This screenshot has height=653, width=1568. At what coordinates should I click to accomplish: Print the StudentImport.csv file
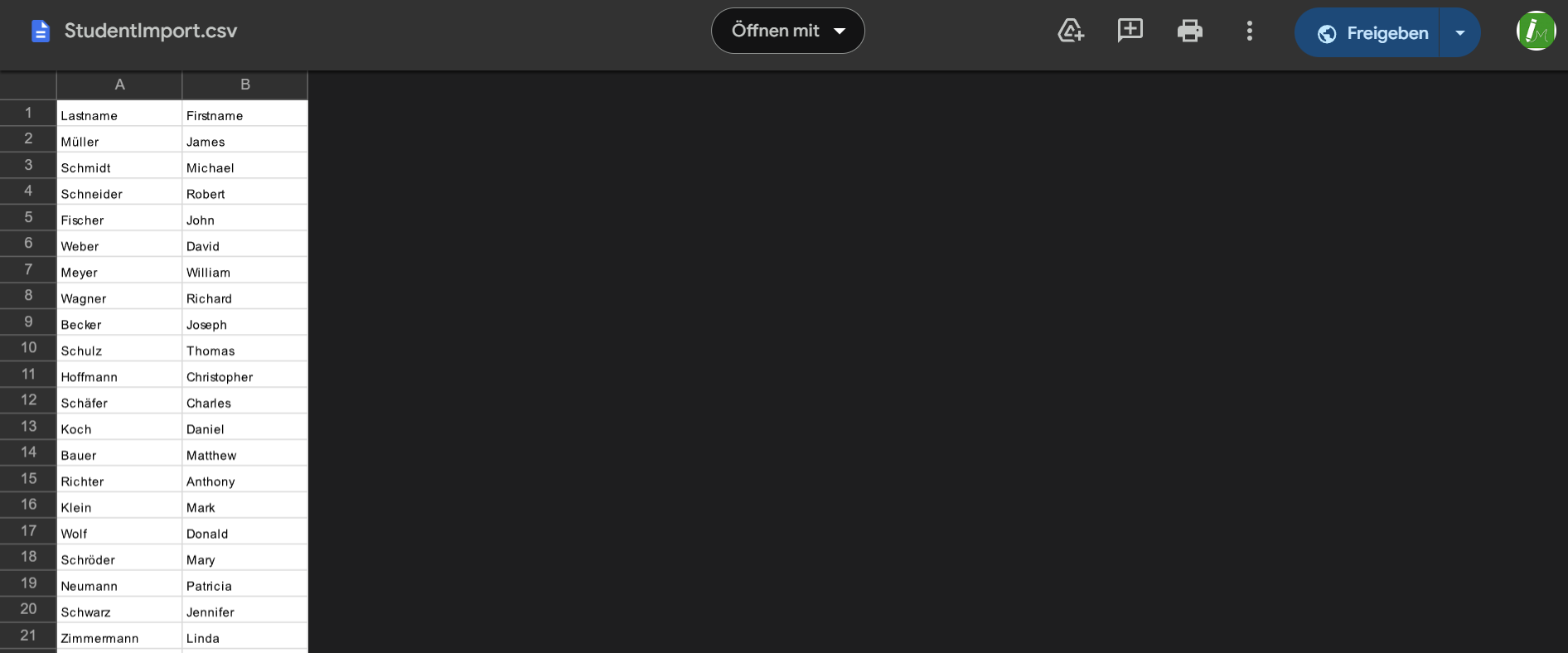(x=1189, y=31)
